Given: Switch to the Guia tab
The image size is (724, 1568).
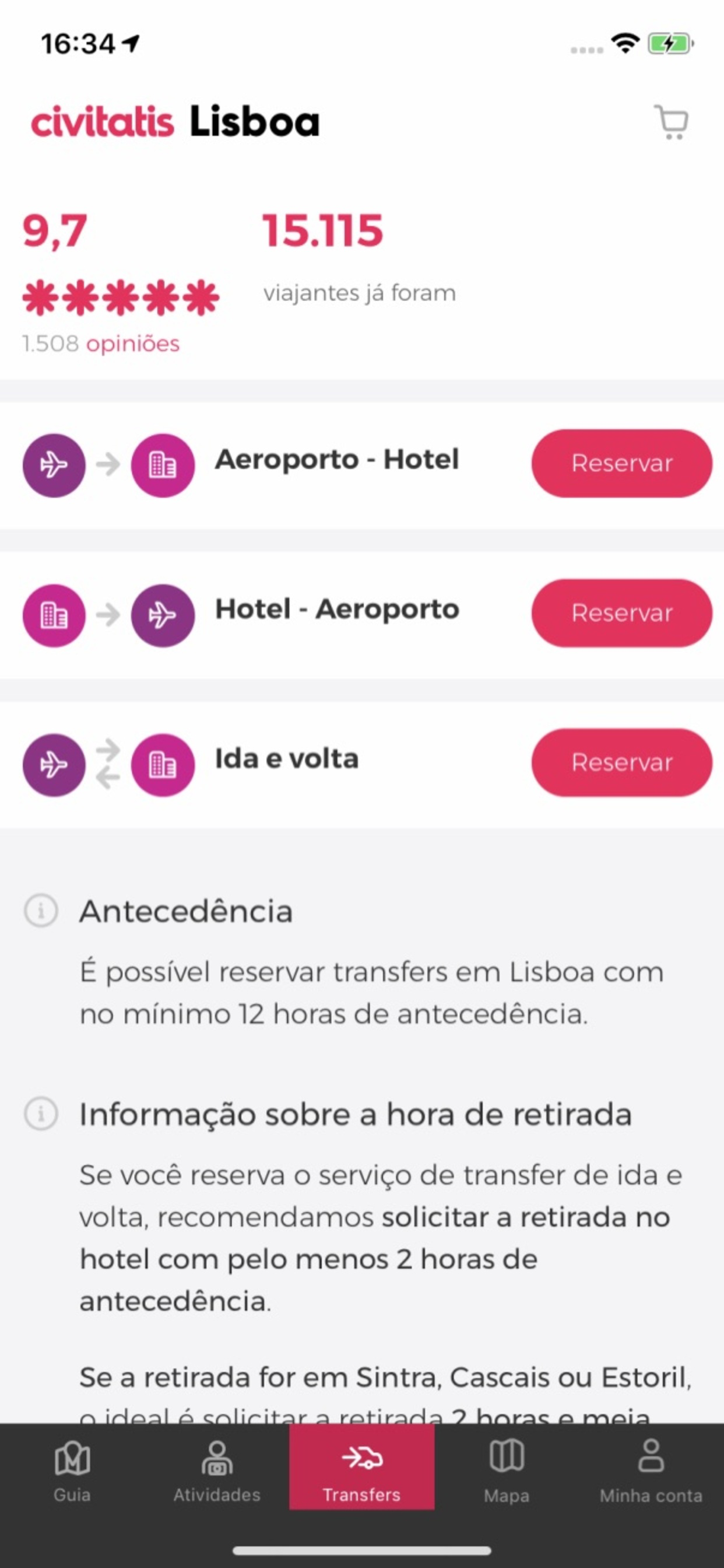Looking at the screenshot, I should (72, 1471).
